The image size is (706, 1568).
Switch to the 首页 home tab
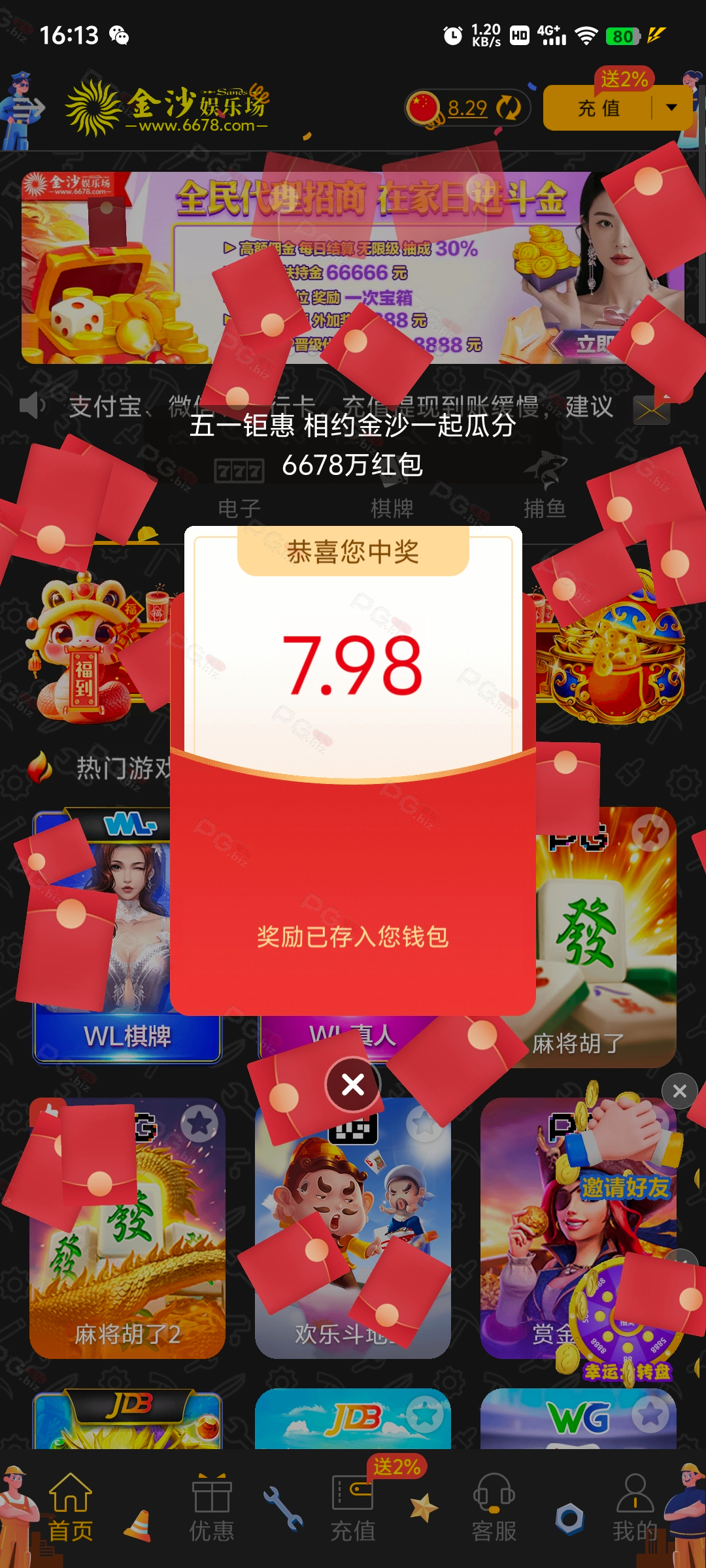(70, 1506)
